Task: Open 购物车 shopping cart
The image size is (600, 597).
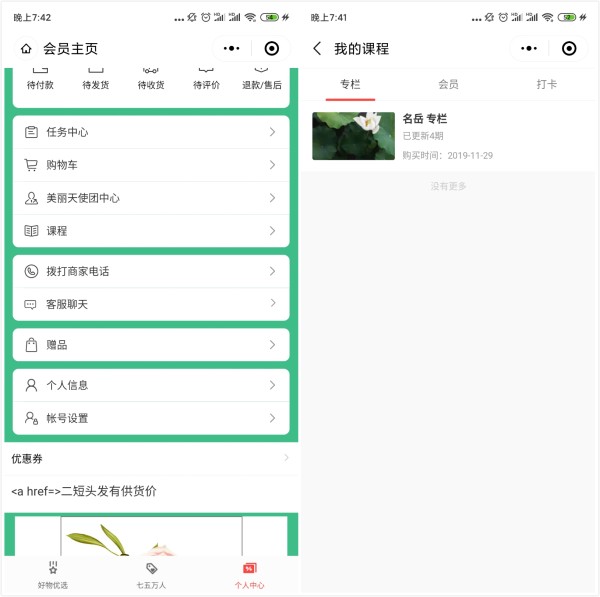Action: [150, 165]
